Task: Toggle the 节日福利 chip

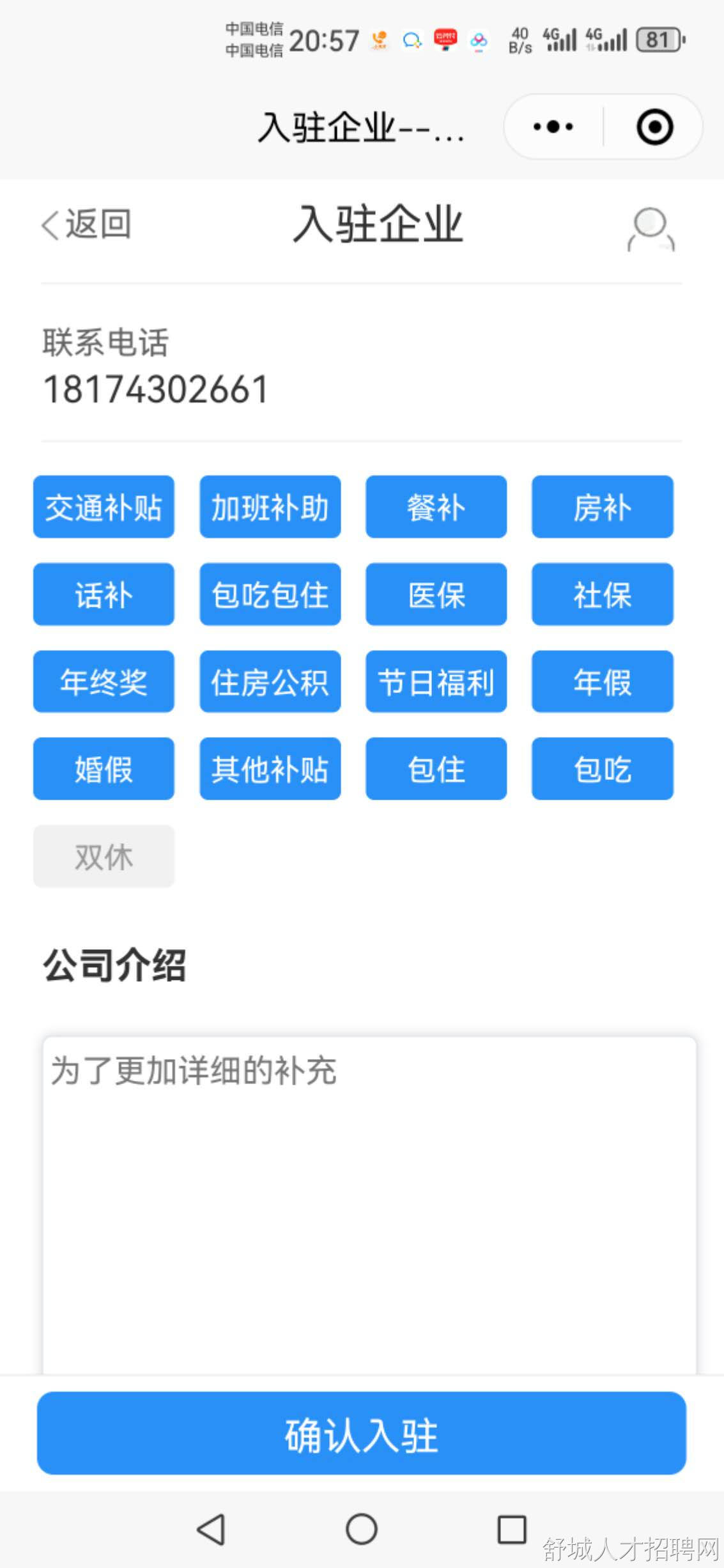Action: 436,681
